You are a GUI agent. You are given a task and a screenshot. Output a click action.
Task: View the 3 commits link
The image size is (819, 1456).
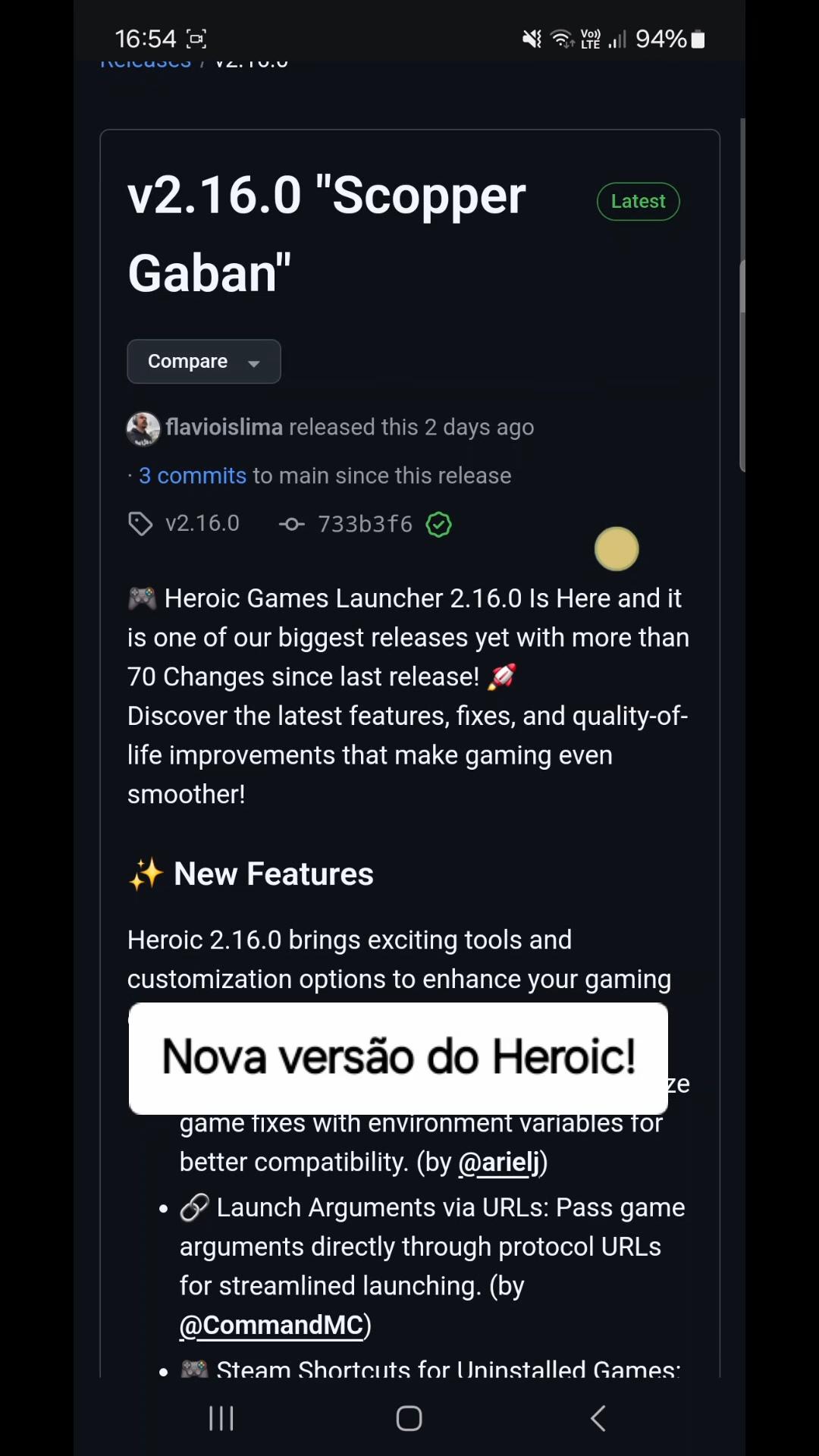(x=193, y=475)
